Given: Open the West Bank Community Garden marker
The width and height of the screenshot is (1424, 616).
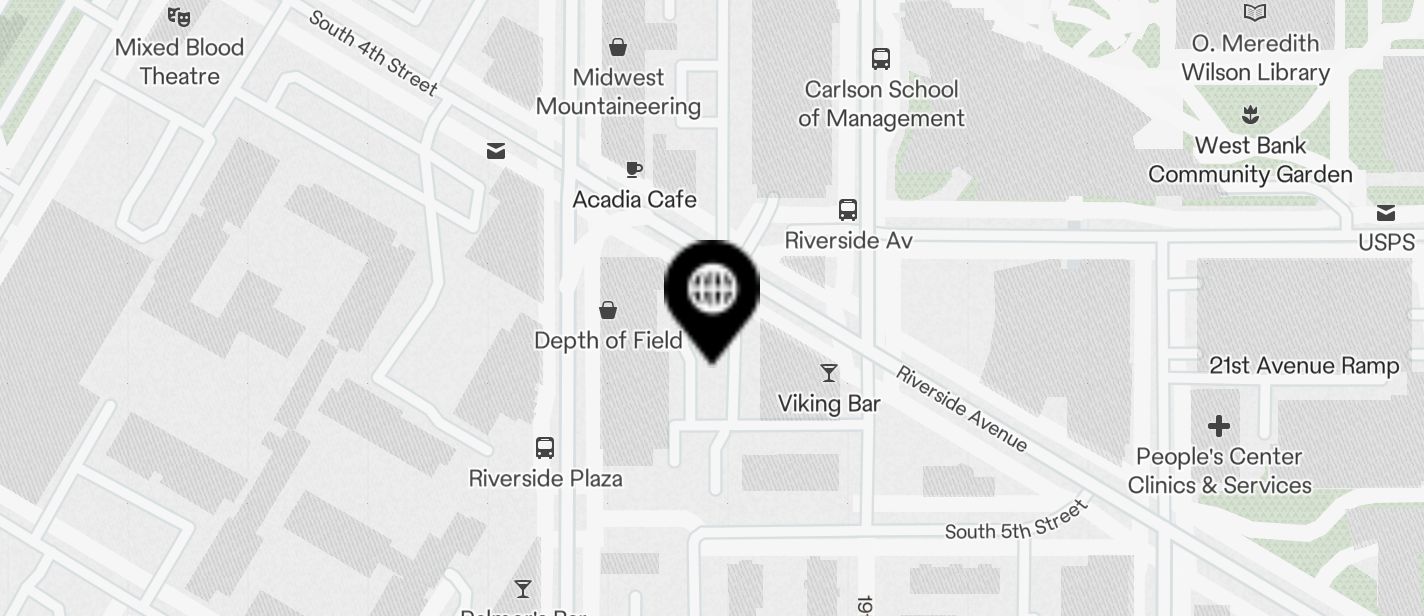Looking at the screenshot, I should [1250, 115].
